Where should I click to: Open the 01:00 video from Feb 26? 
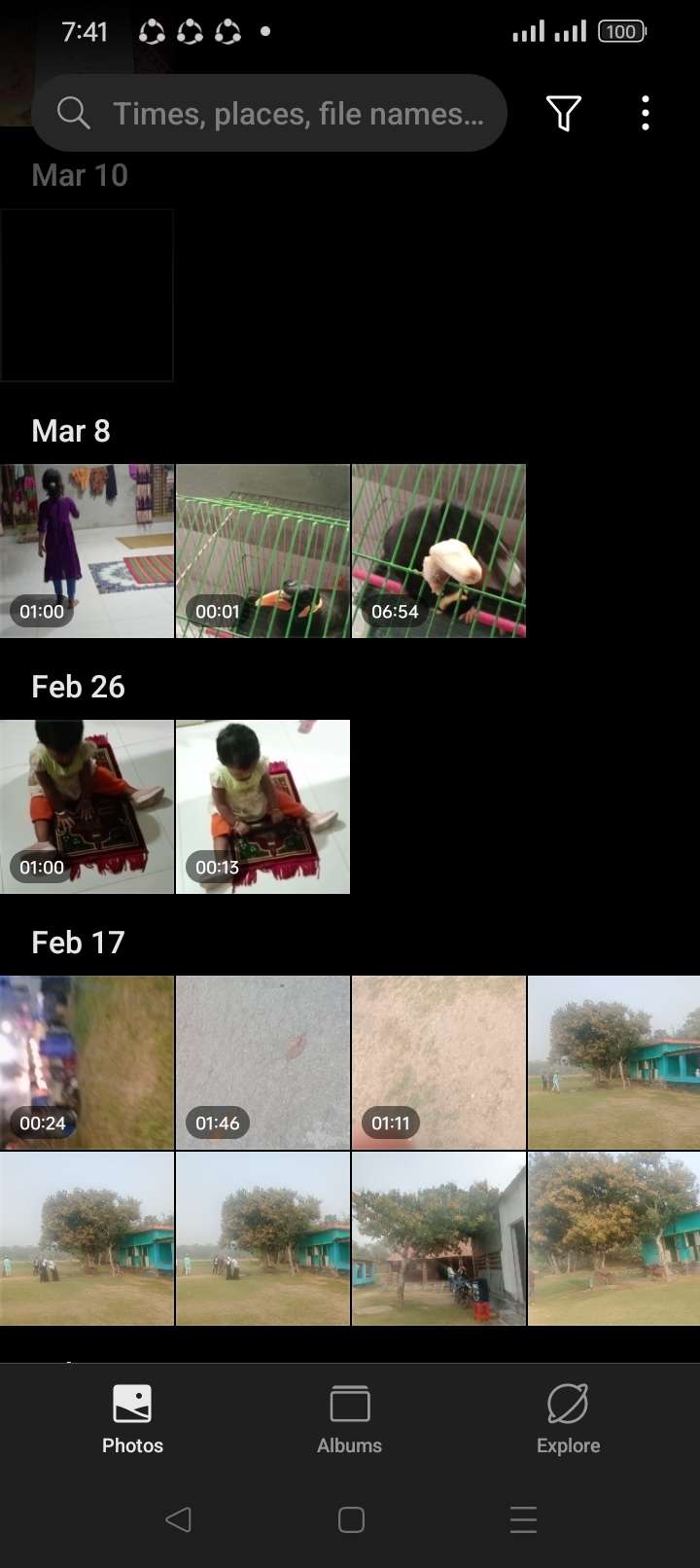tap(87, 806)
